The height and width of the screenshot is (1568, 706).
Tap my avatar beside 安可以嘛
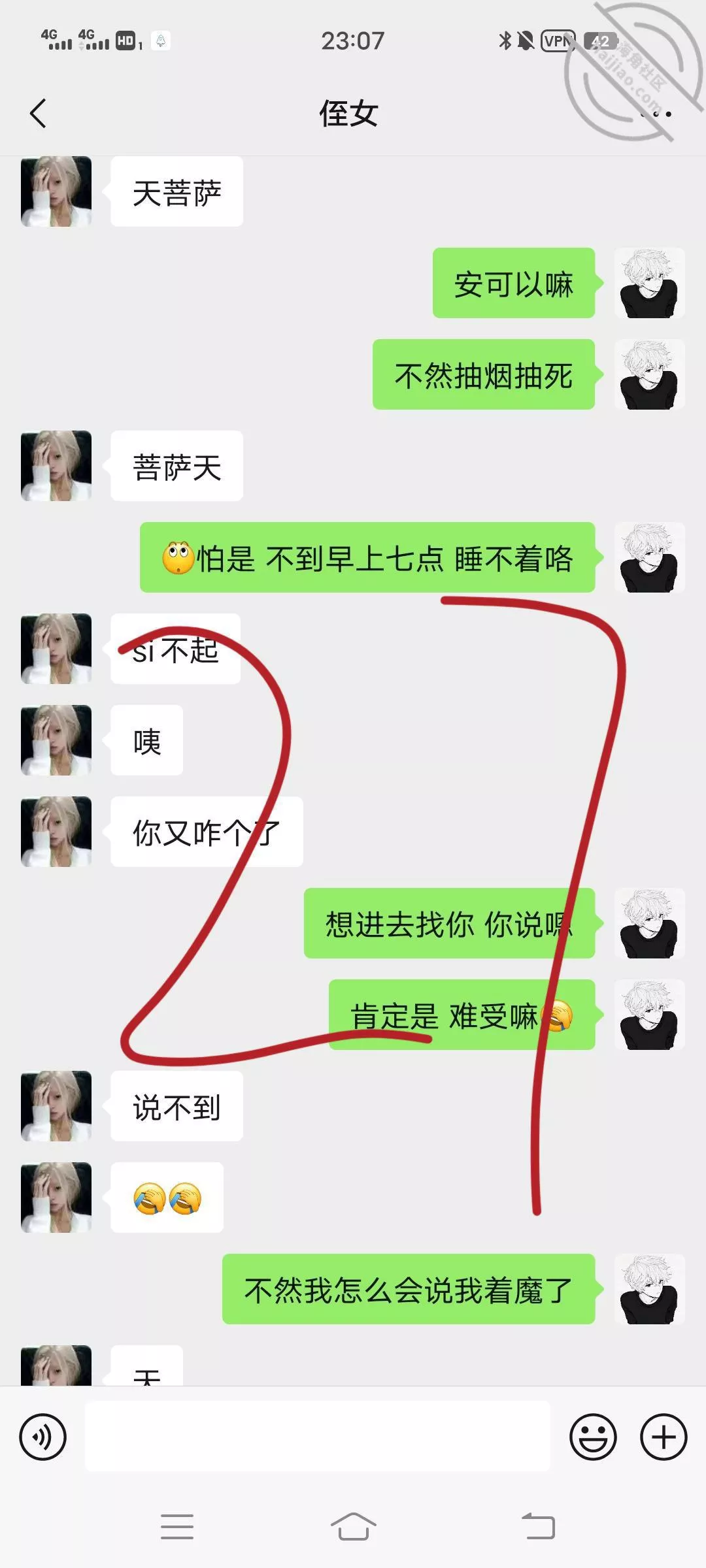coord(649,283)
